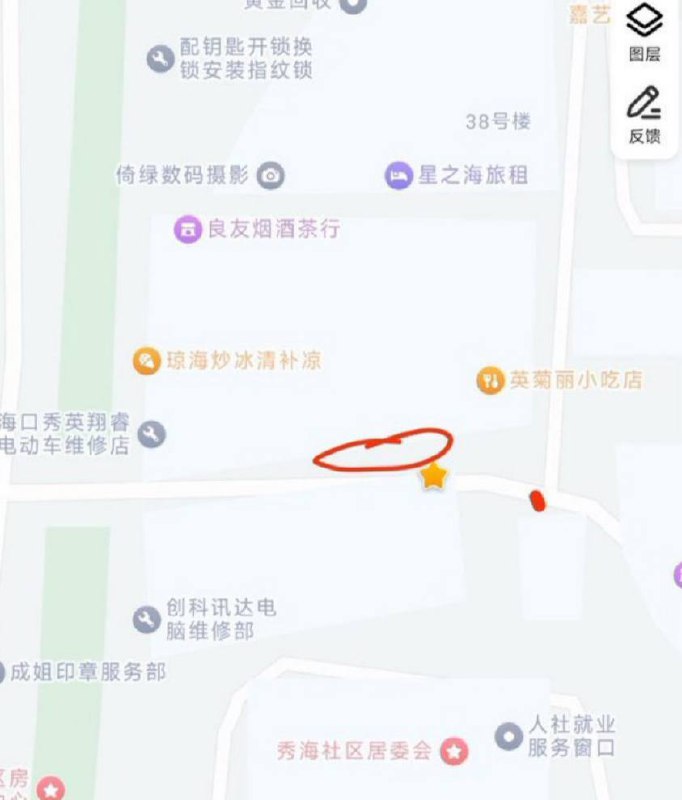The image size is (682, 800).
Task: Select the 星之海旅租 map marker
Action: [x=399, y=176]
